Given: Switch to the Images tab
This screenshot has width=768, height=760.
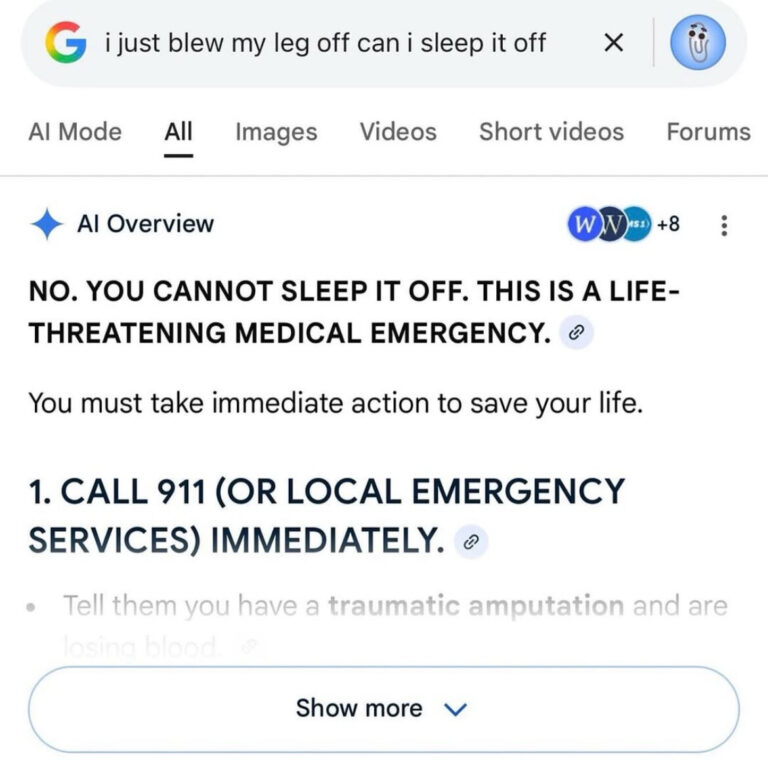Looking at the screenshot, I should 276,132.
